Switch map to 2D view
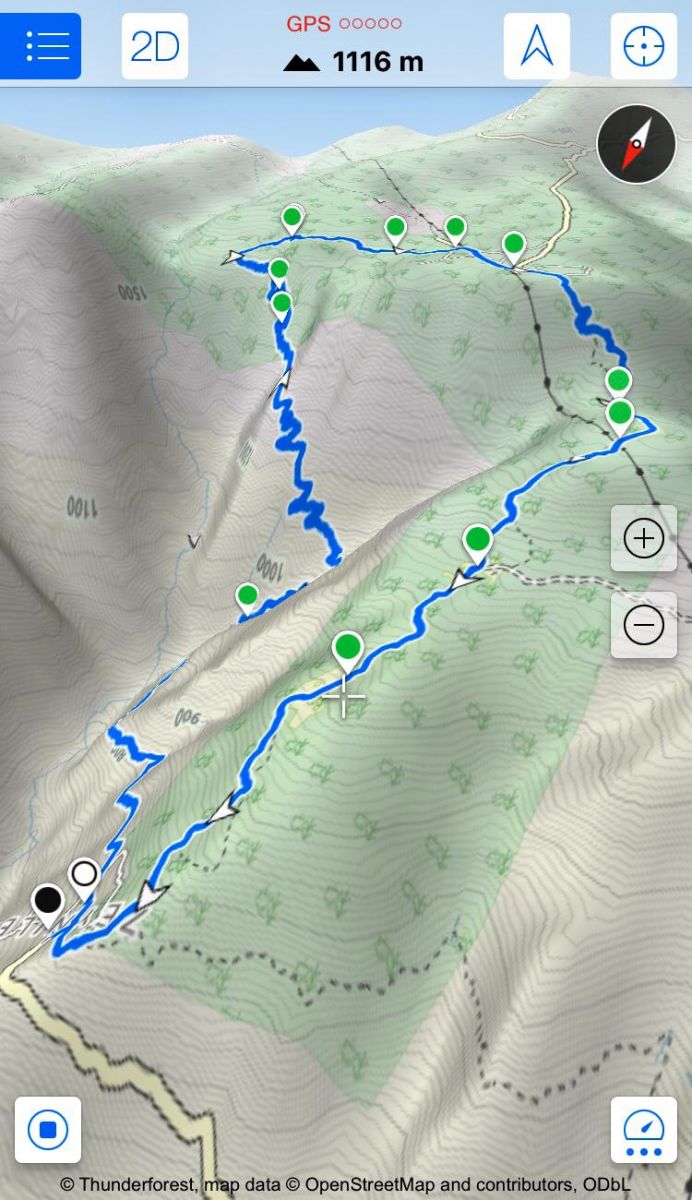This screenshot has height=1200, width=692. pyautogui.click(x=155, y=46)
